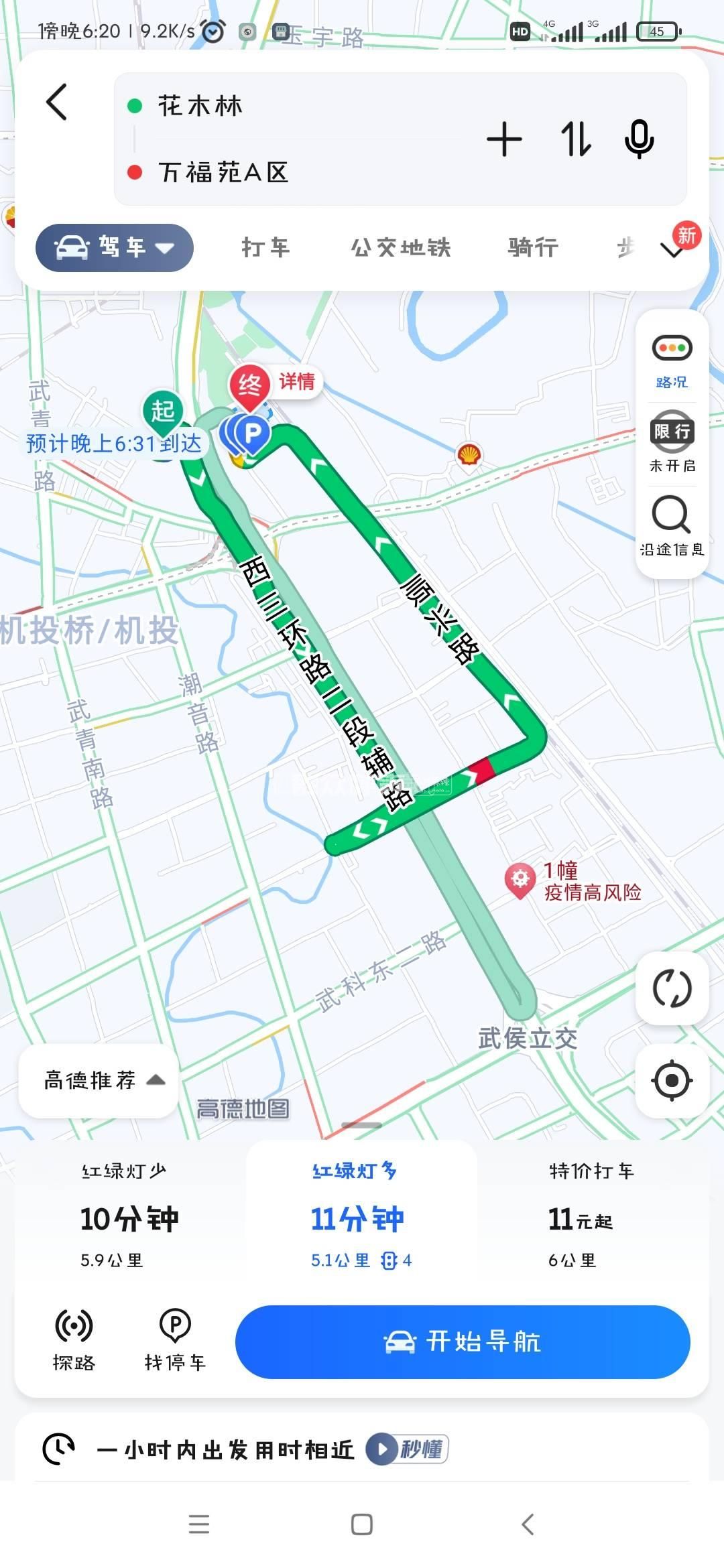Expand the 高德推荐 route preference
The height and width of the screenshot is (1568, 724).
pyautogui.click(x=99, y=1080)
